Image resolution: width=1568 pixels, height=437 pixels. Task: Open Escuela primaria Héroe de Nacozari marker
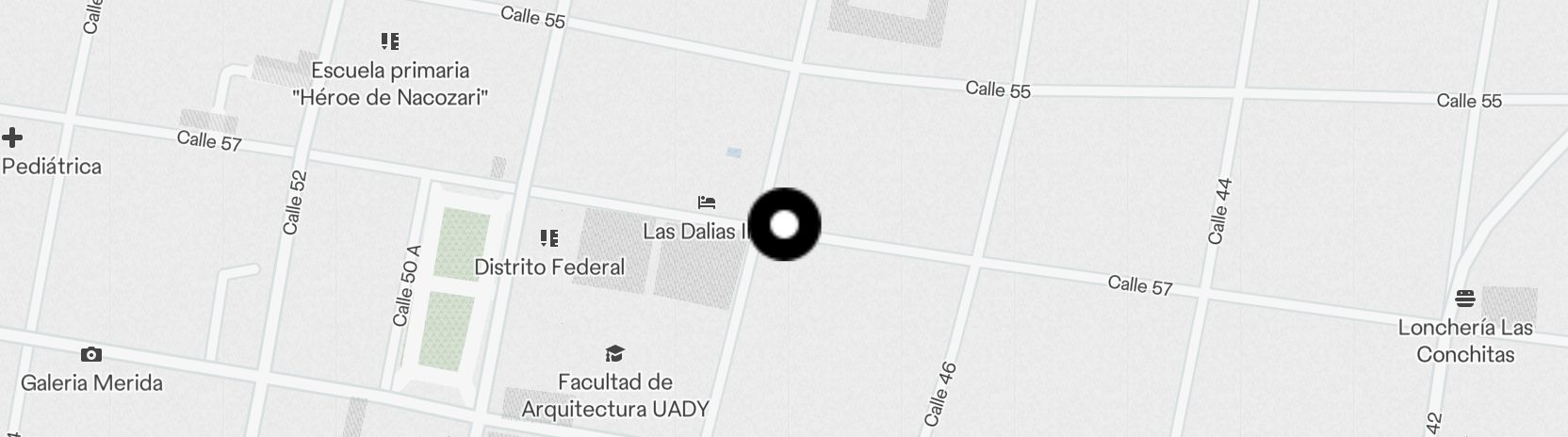390,41
